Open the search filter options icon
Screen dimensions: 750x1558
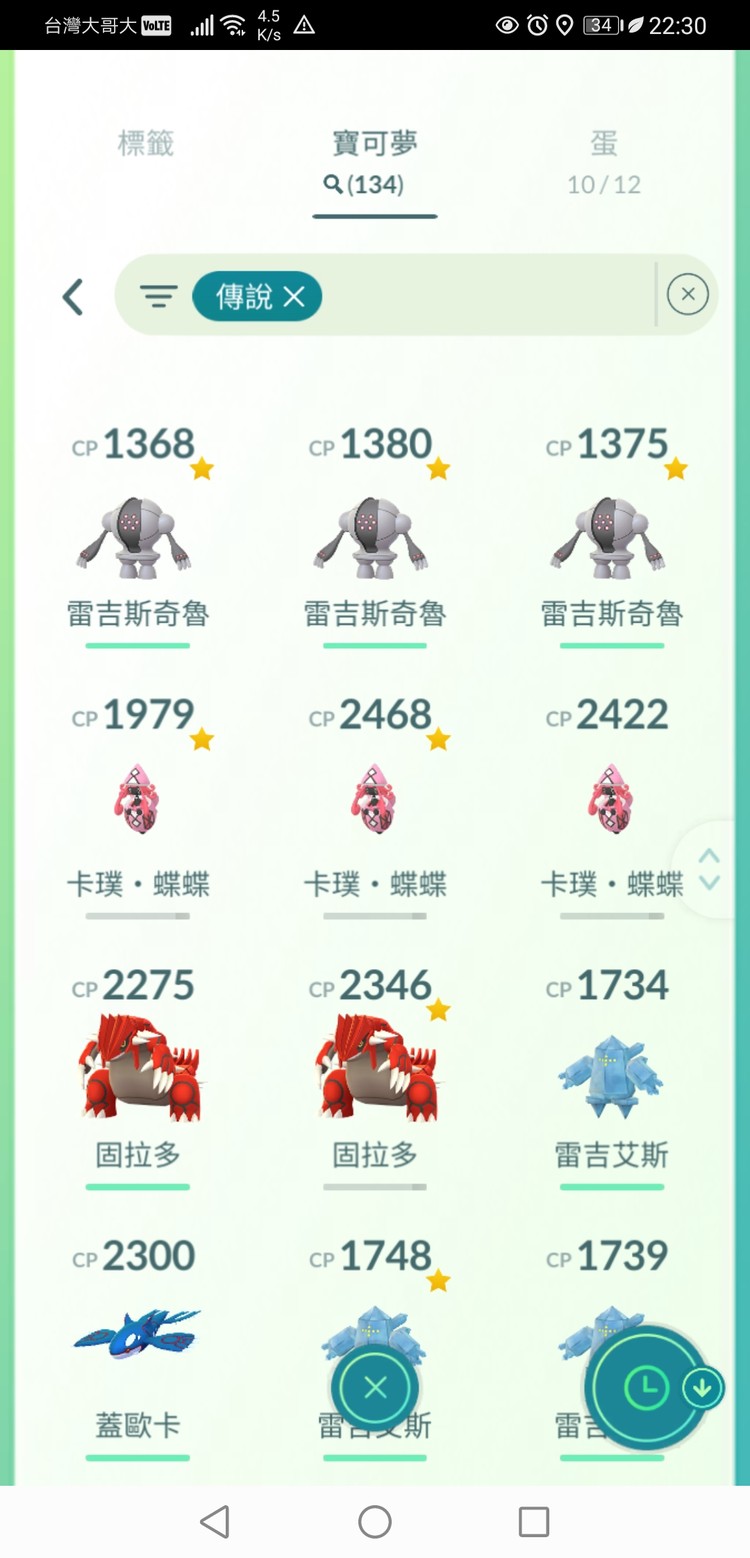pos(158,296)
